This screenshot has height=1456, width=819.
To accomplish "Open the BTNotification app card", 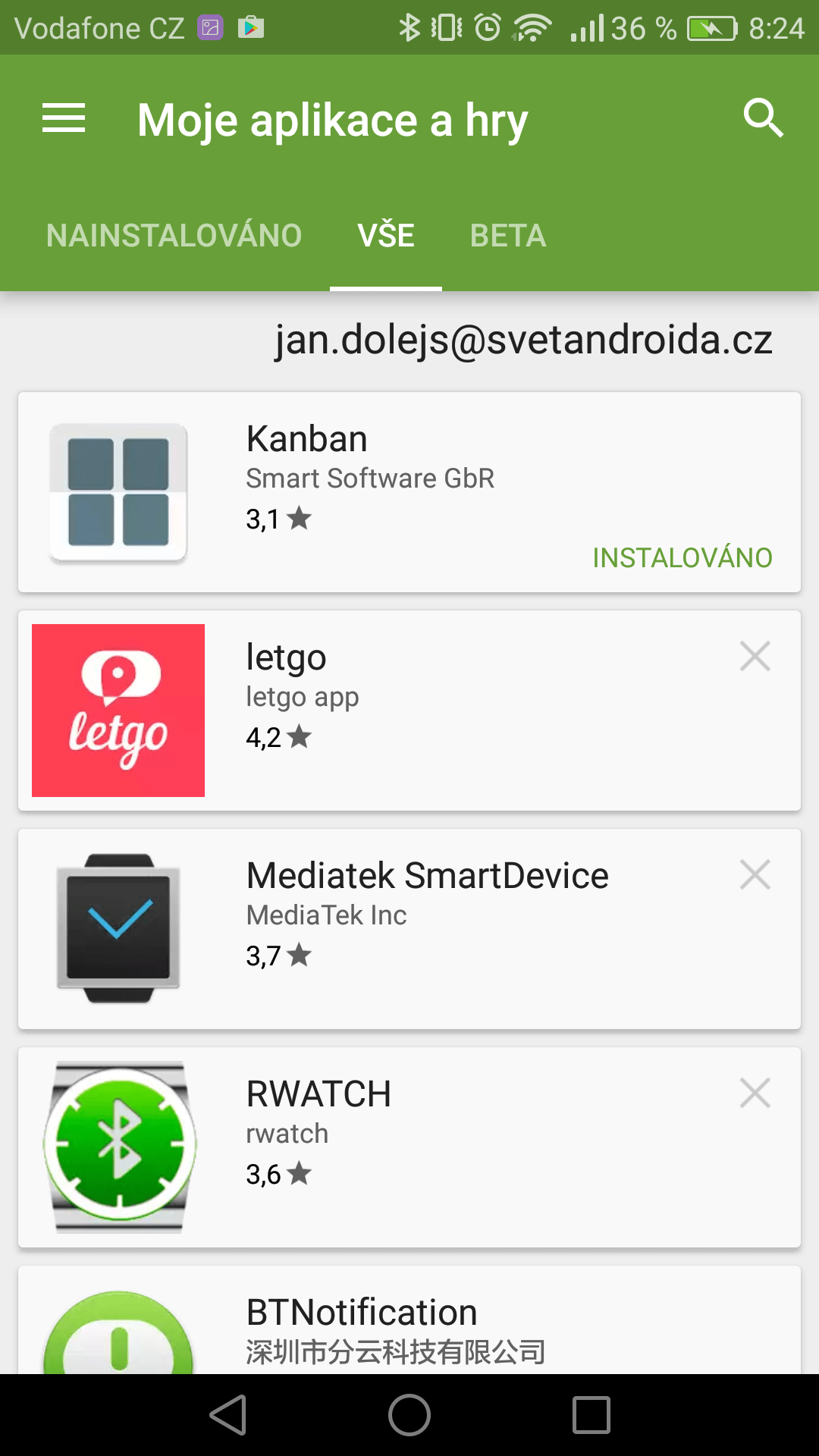I will click(409, 1319).
